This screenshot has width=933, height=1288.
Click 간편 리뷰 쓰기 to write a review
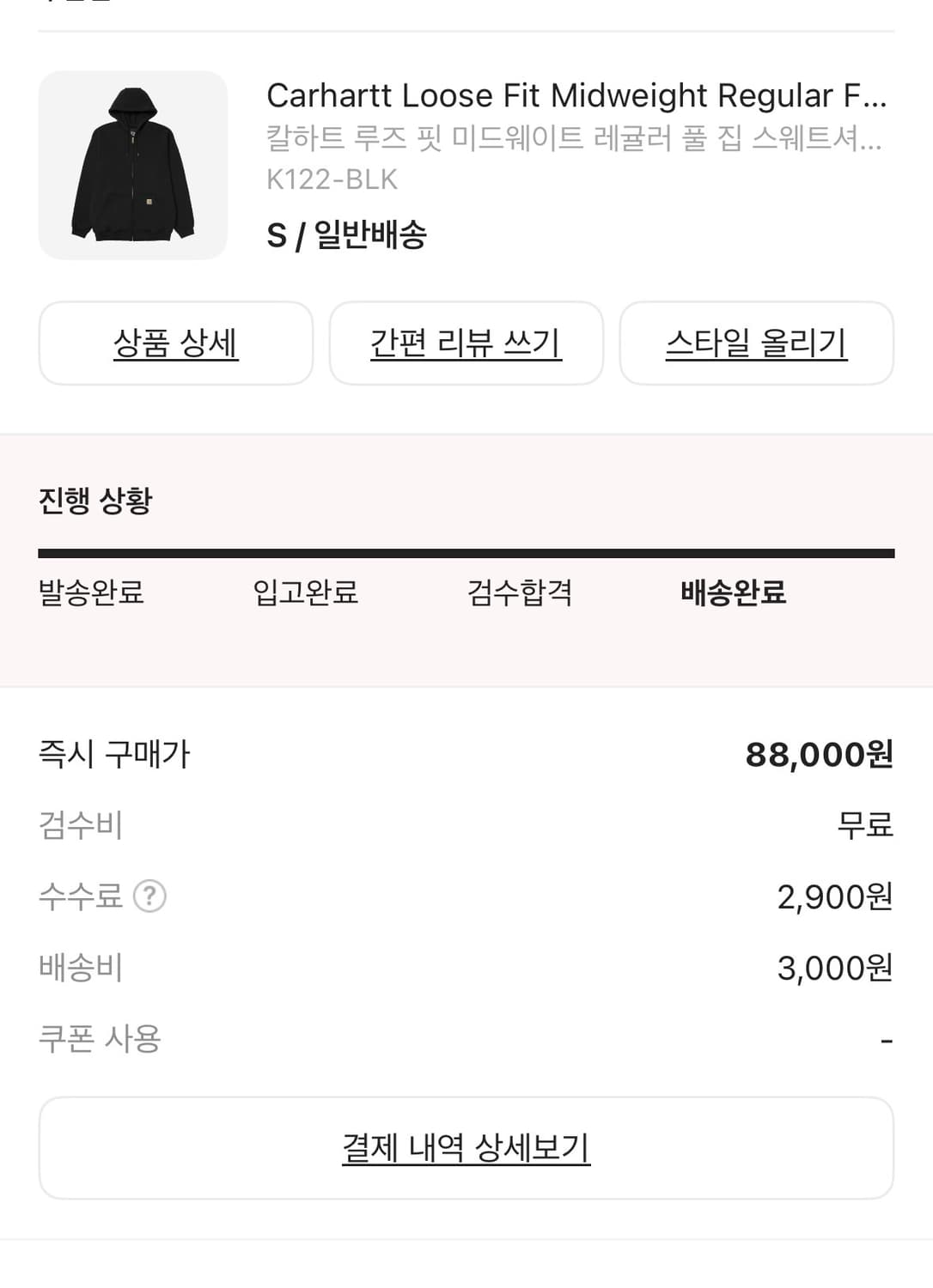tap(466, 341)
